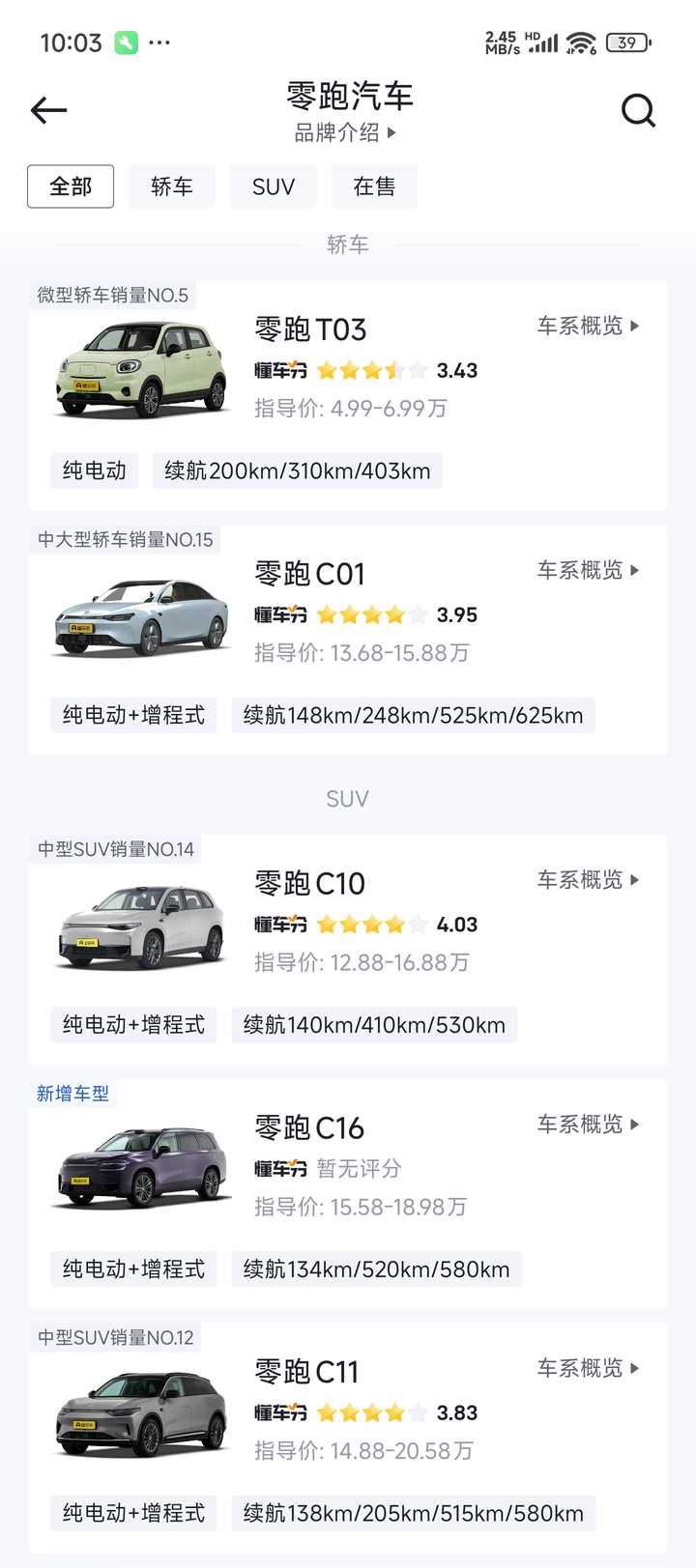Open the search magnifier icon
This screenshot has height=1568, width=696.
click(x=638, y=110)
